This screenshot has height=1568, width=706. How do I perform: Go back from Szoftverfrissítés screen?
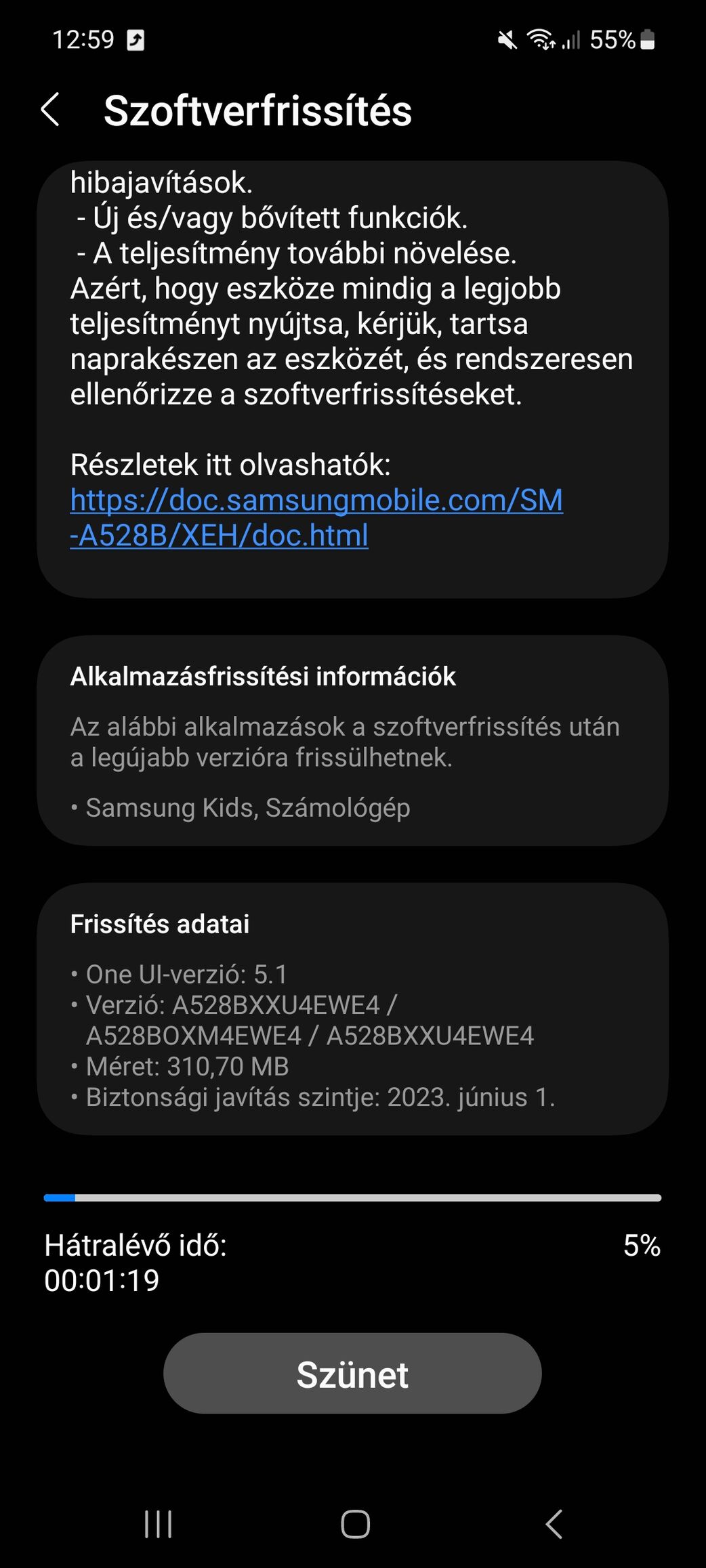pyautogui.click(x=51, y=110)
